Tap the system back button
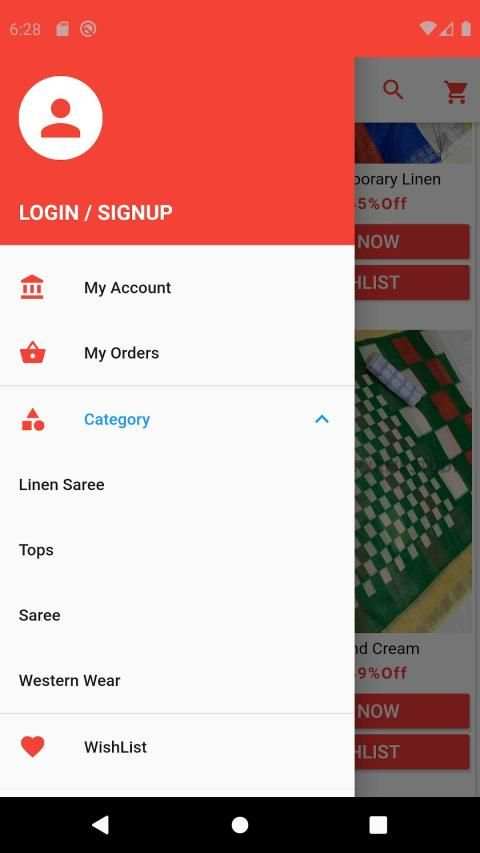Screen dimensions: 480x853 pyautogui.click(x=101, y=825)
